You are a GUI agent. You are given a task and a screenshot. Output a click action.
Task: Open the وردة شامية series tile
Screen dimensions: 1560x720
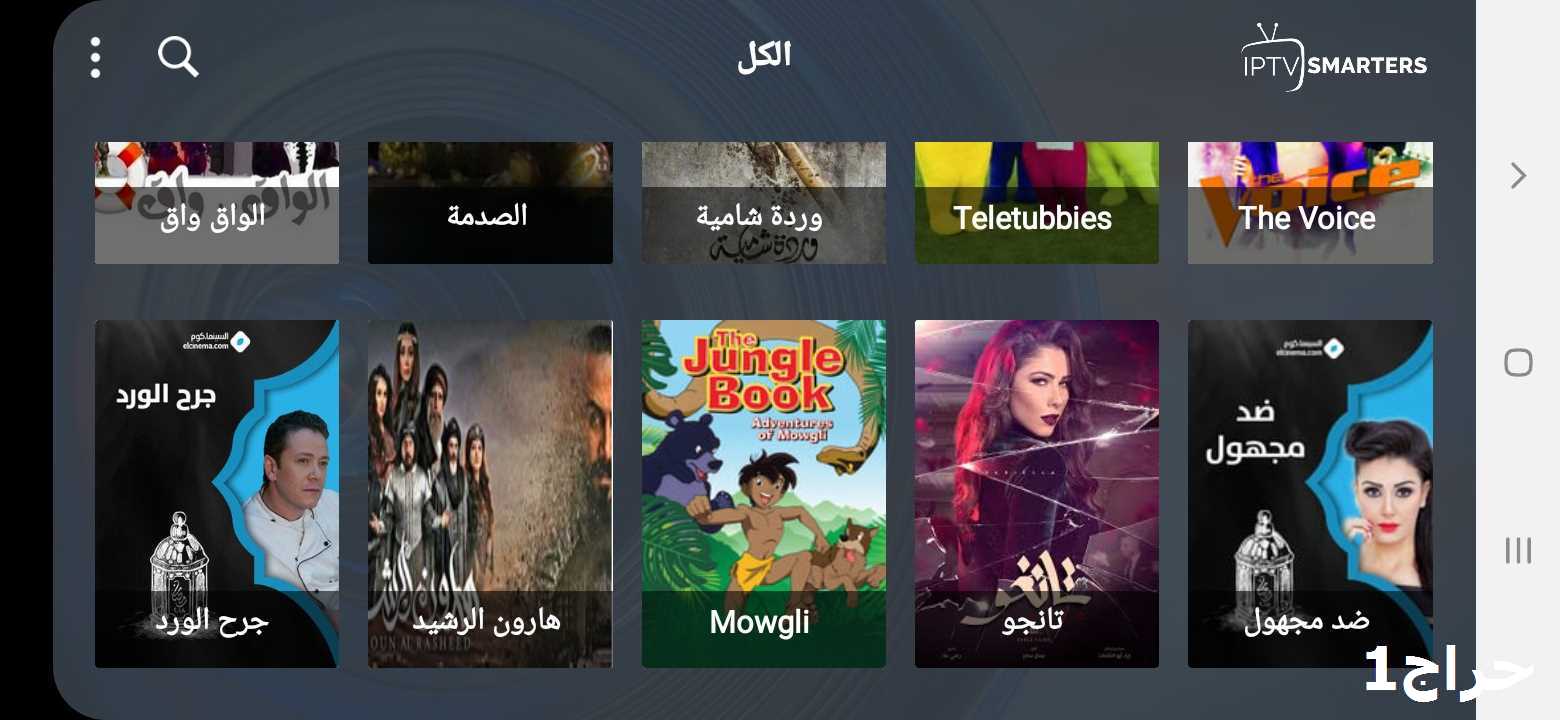point(763,203)
